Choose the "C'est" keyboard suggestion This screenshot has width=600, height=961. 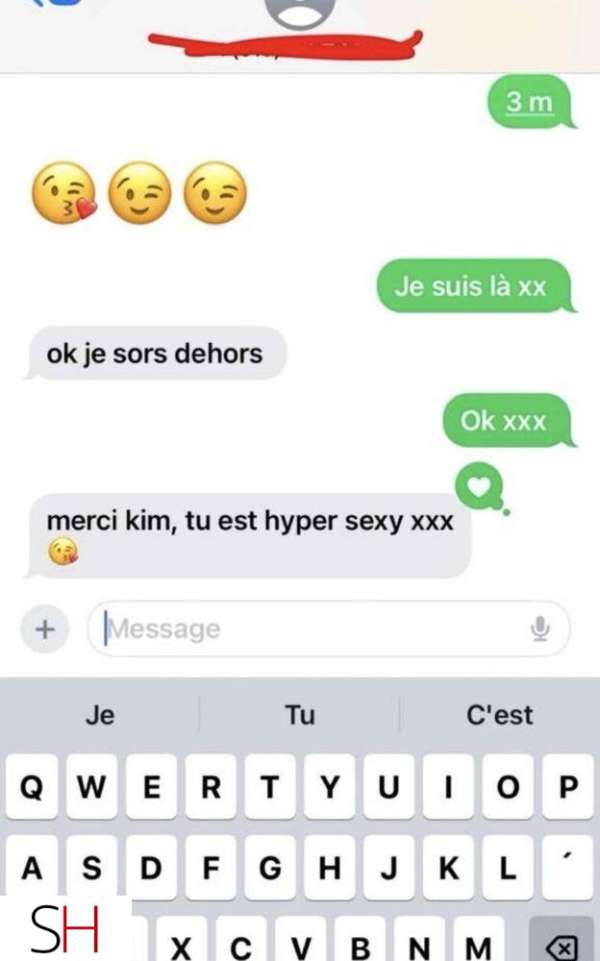click(500, 715)
